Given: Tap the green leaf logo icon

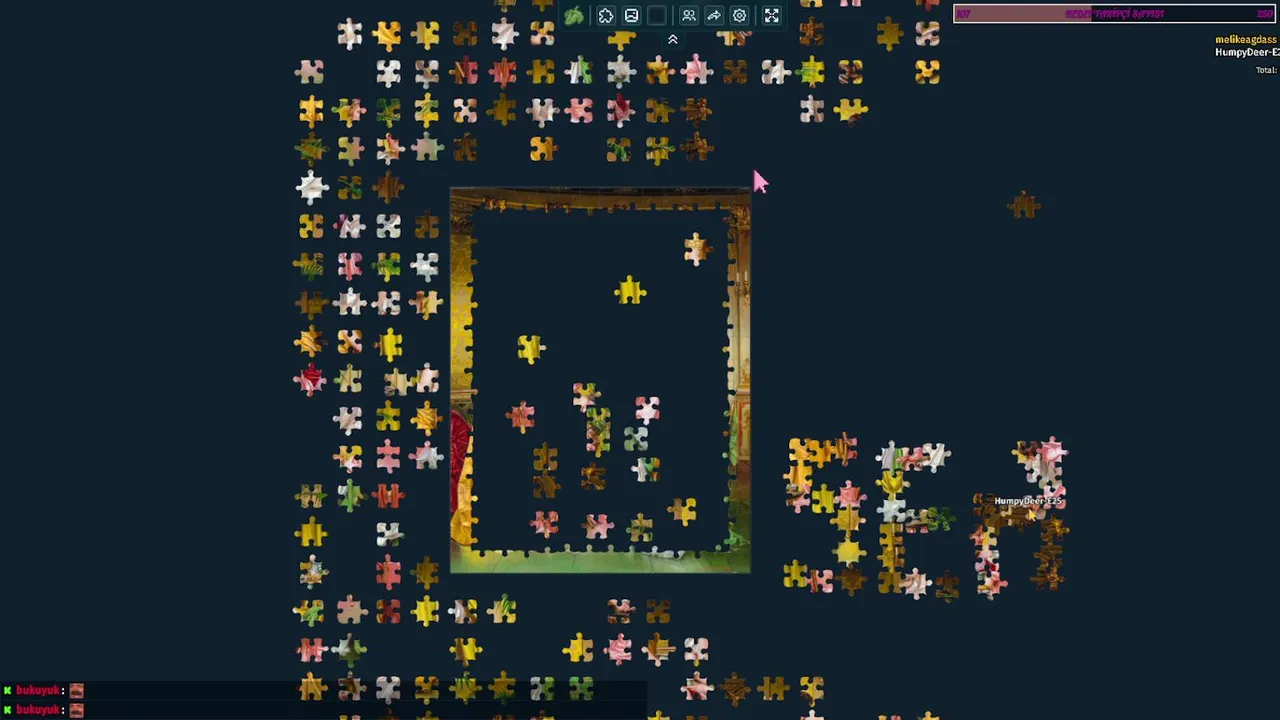Looking at the screenshot, I should coord(574,16).
